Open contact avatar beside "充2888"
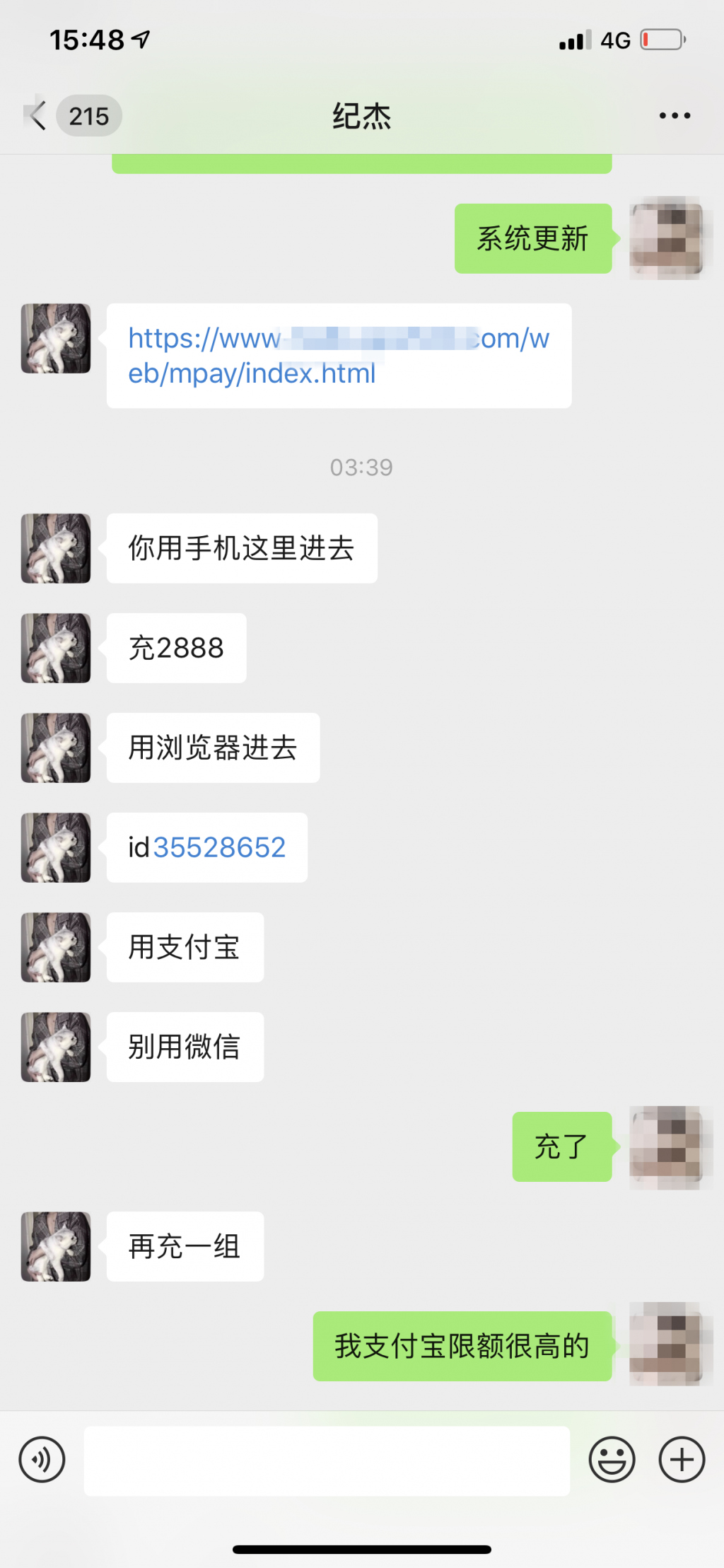The width and height of the screenshot is (724, 1568). [x=56, y=648]
